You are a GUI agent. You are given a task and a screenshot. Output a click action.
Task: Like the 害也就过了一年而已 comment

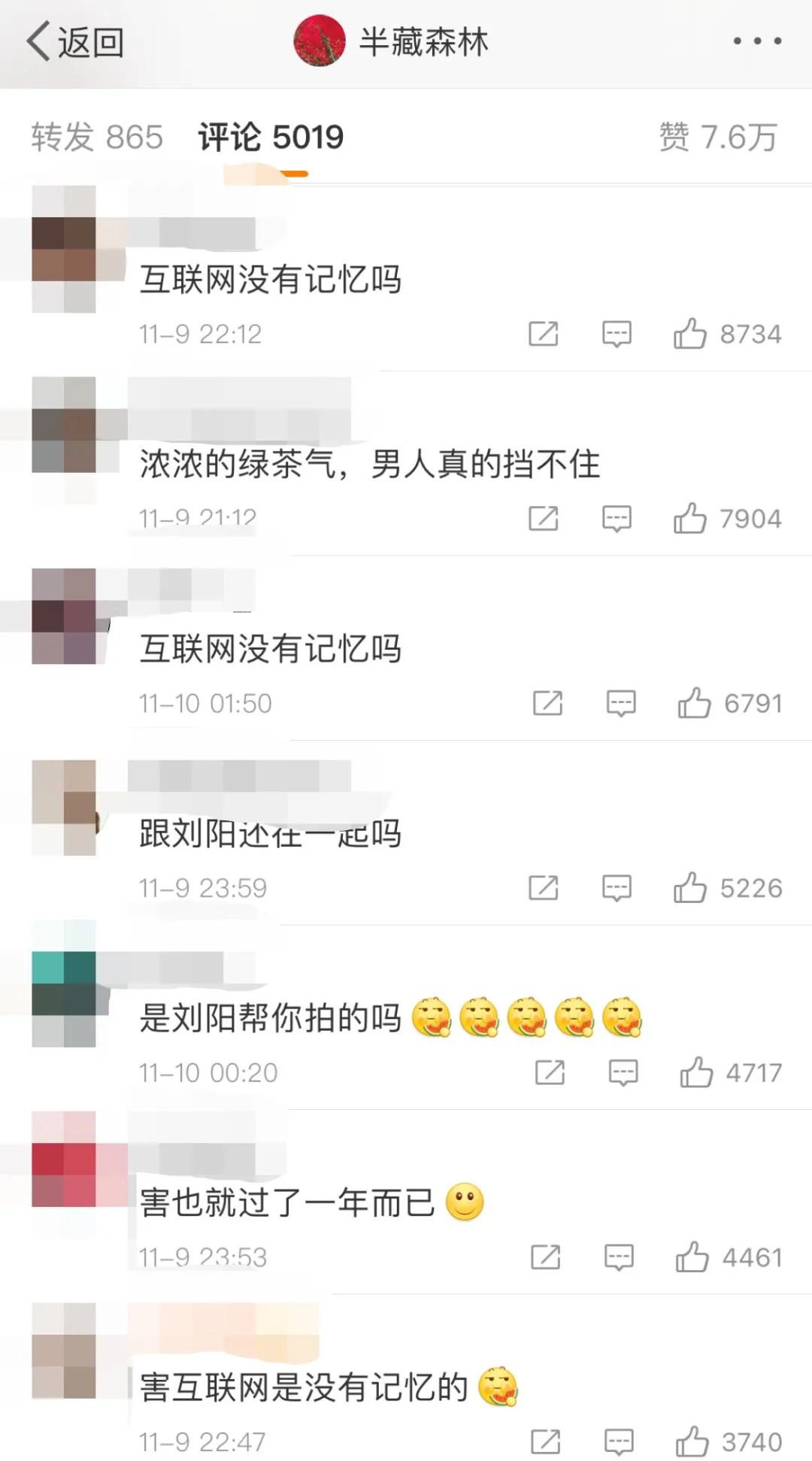(692, 1257)
